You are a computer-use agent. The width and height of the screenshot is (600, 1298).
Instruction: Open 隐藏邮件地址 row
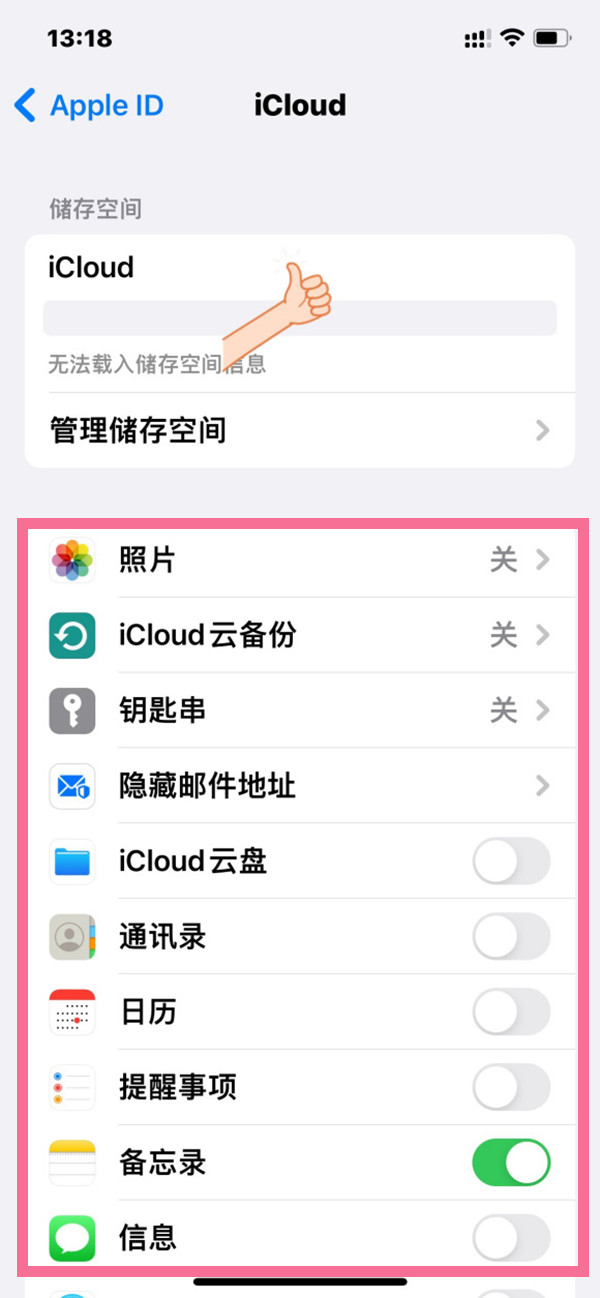[x=300, y=786]
